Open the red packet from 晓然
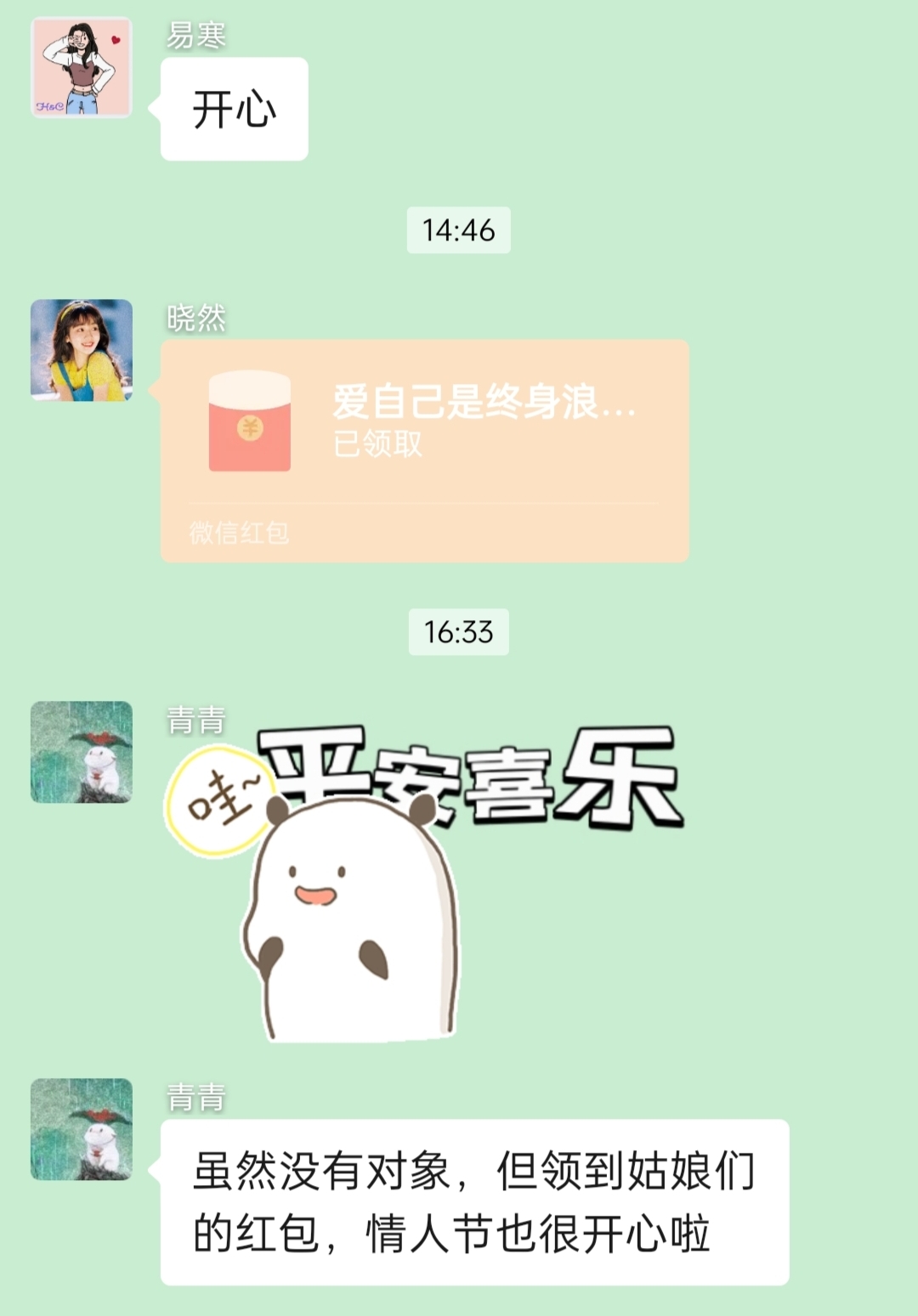Image resolution: width=918 pixels, height=1316 pixels. (x=424, y=450)
